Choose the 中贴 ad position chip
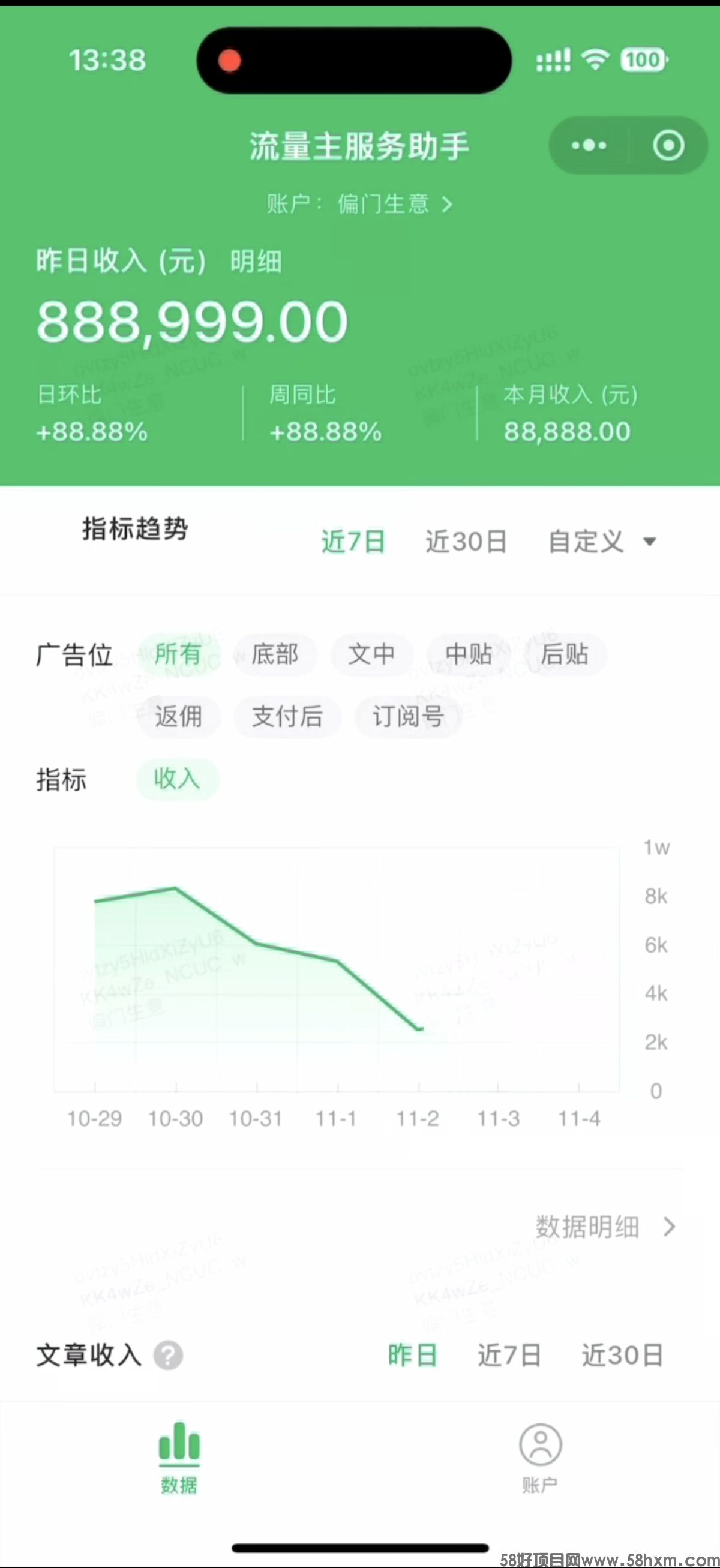The image size is (720, 1568). [x=468, y=654]
